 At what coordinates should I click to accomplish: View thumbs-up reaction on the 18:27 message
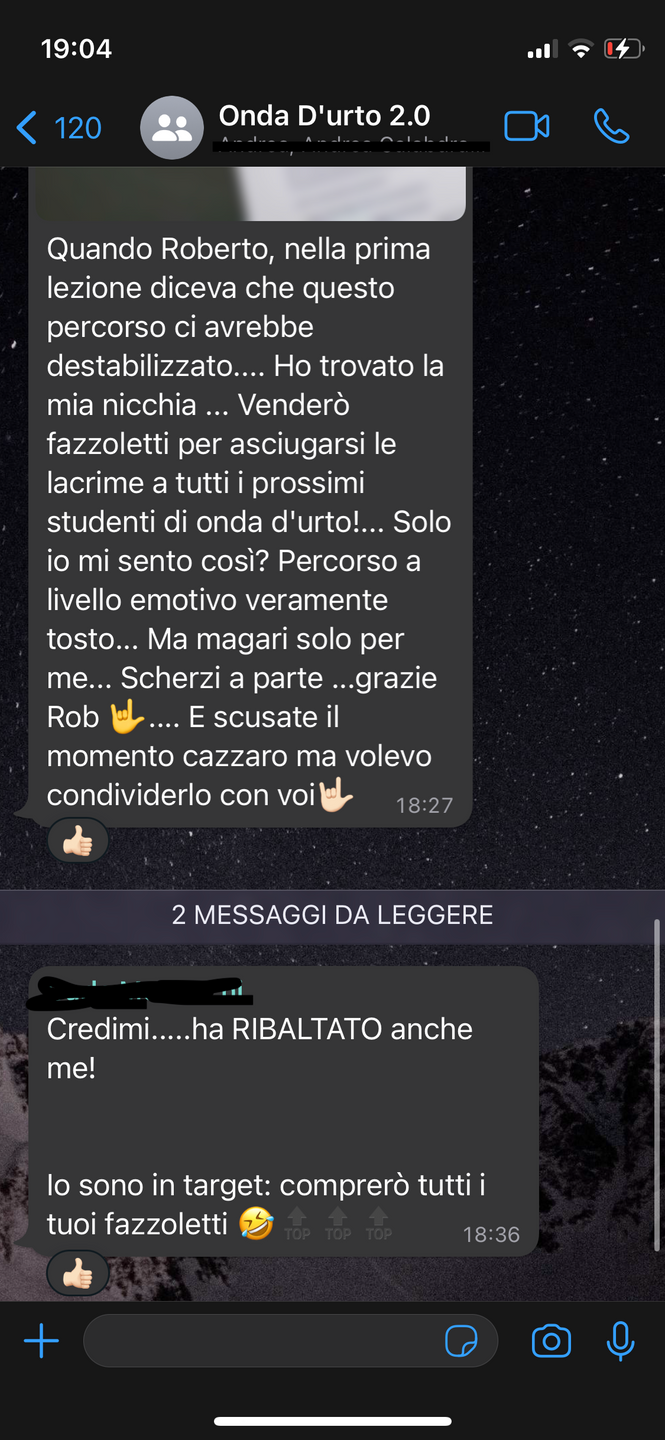tap(78, 842)
